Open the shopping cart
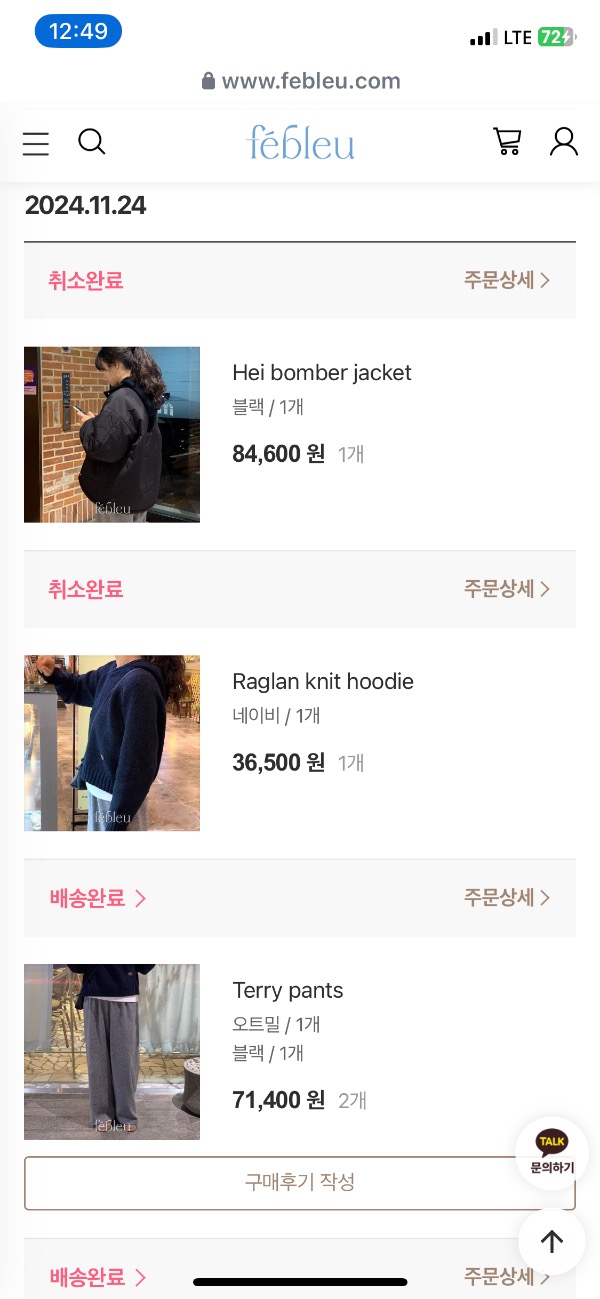Image resolution: width=600 pixels, height=1299 pixels. [508, 142]
